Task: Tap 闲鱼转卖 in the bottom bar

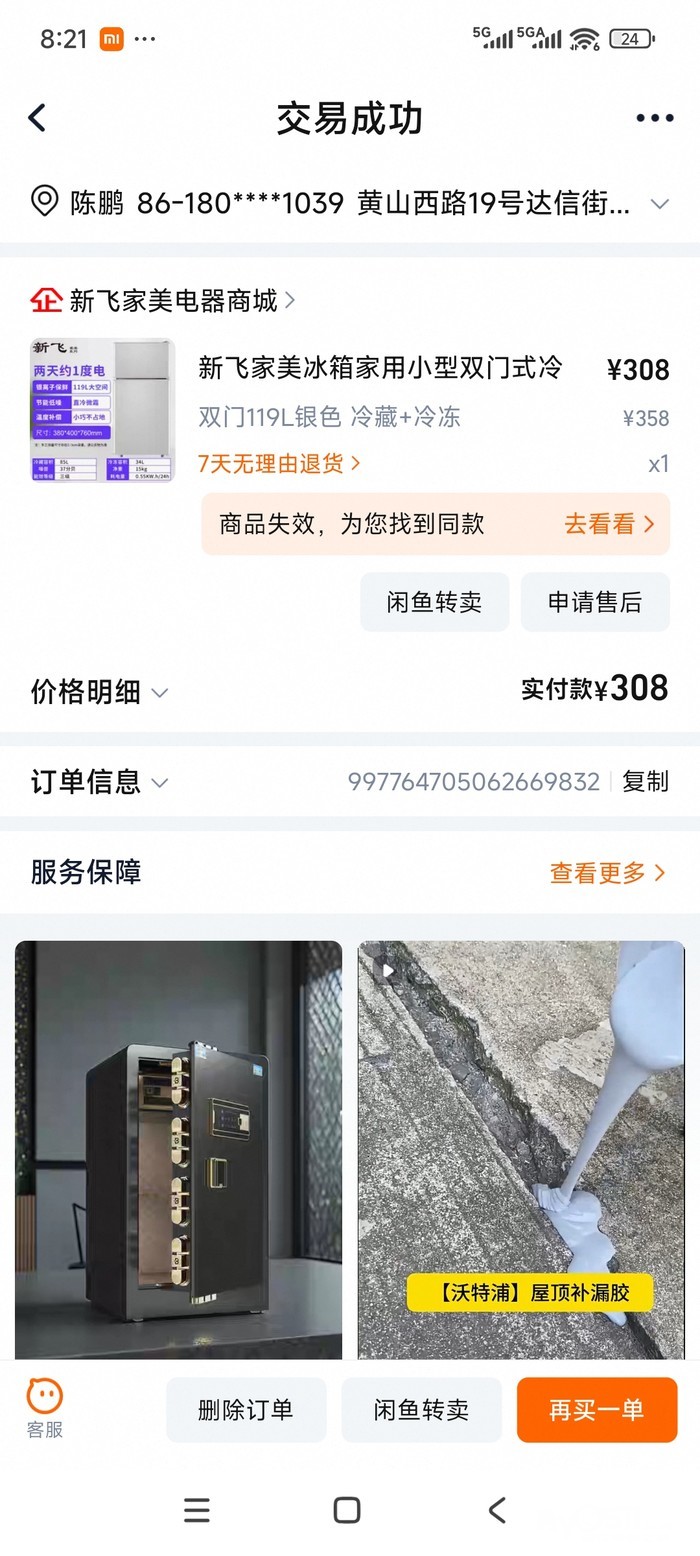Action: (x=421, y=1410)
